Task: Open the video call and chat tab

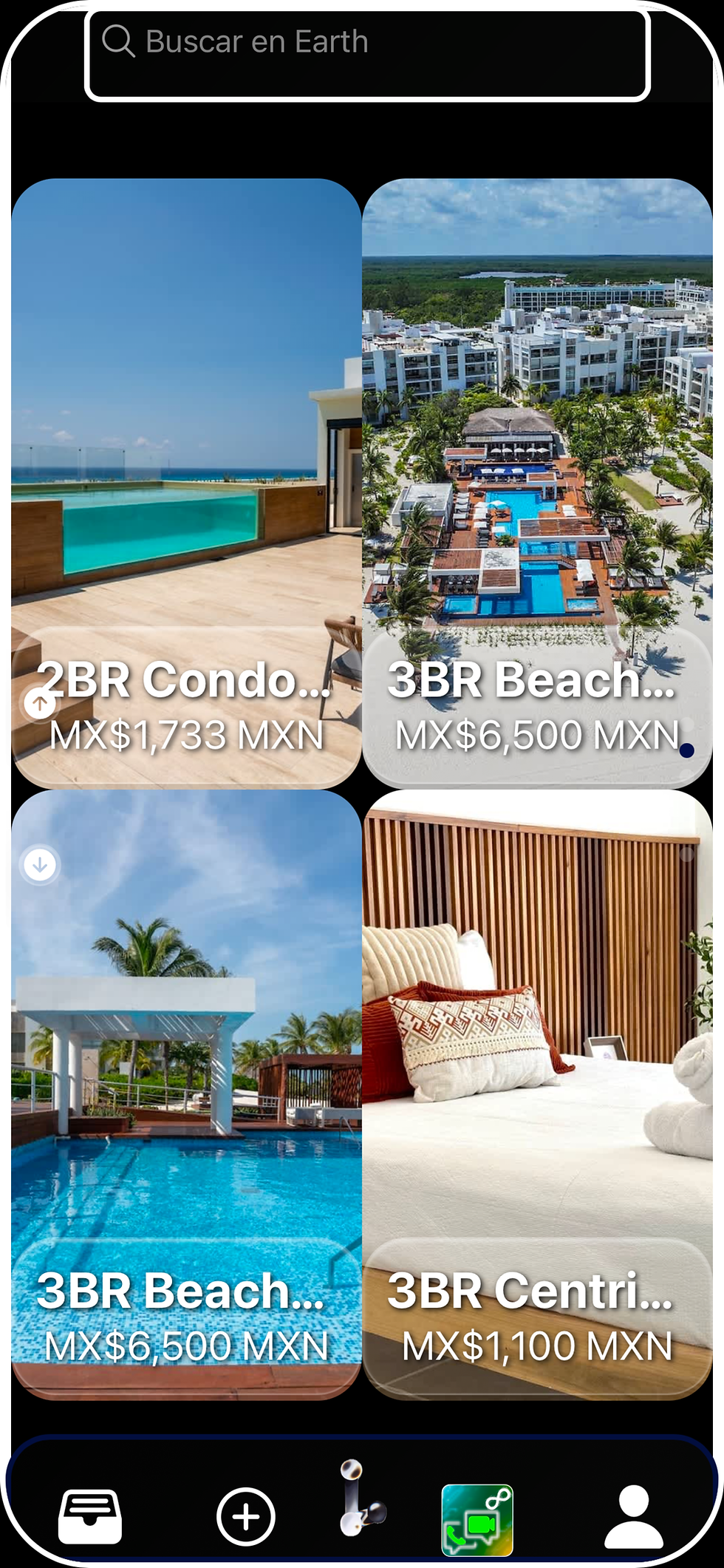Action: pos(477,1519)
